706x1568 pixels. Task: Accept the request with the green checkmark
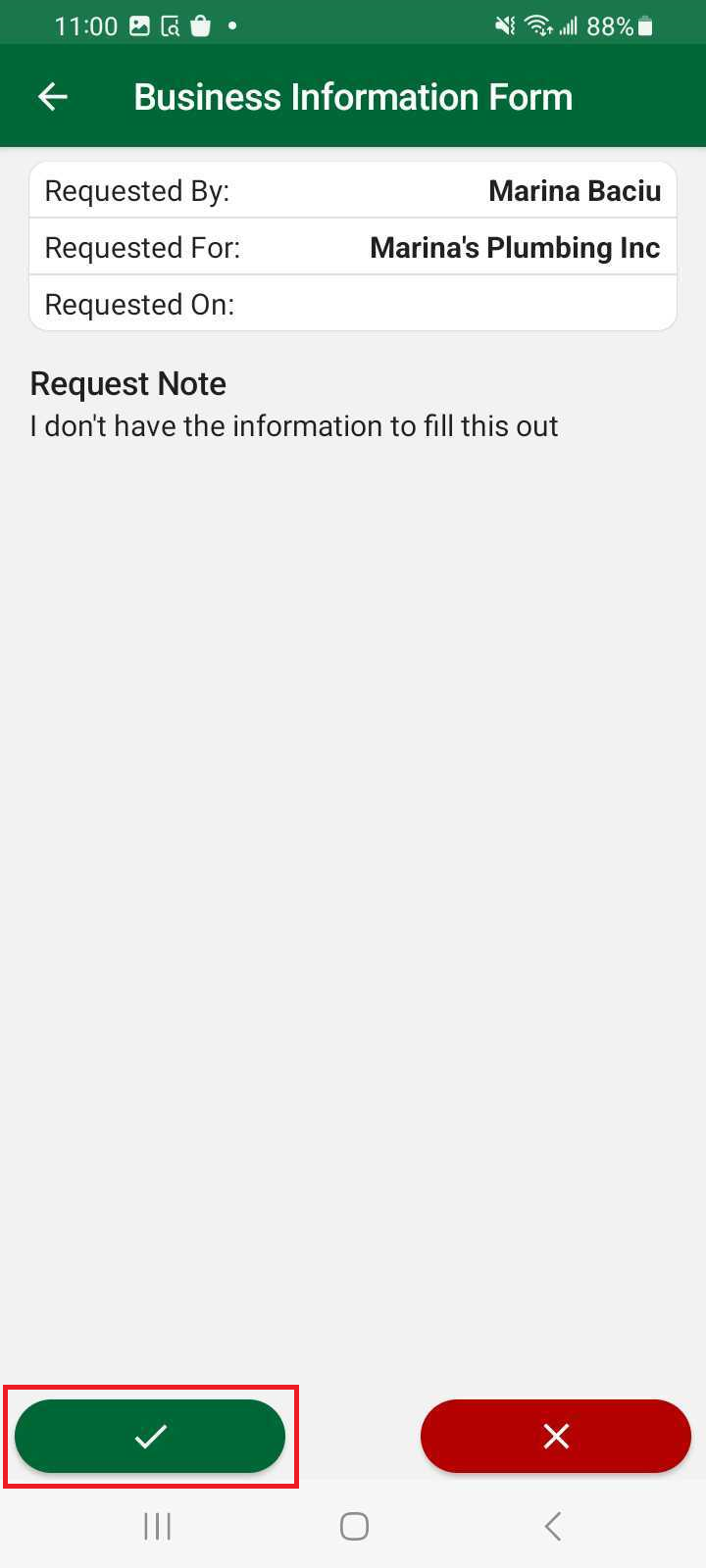pos(150,1437)
